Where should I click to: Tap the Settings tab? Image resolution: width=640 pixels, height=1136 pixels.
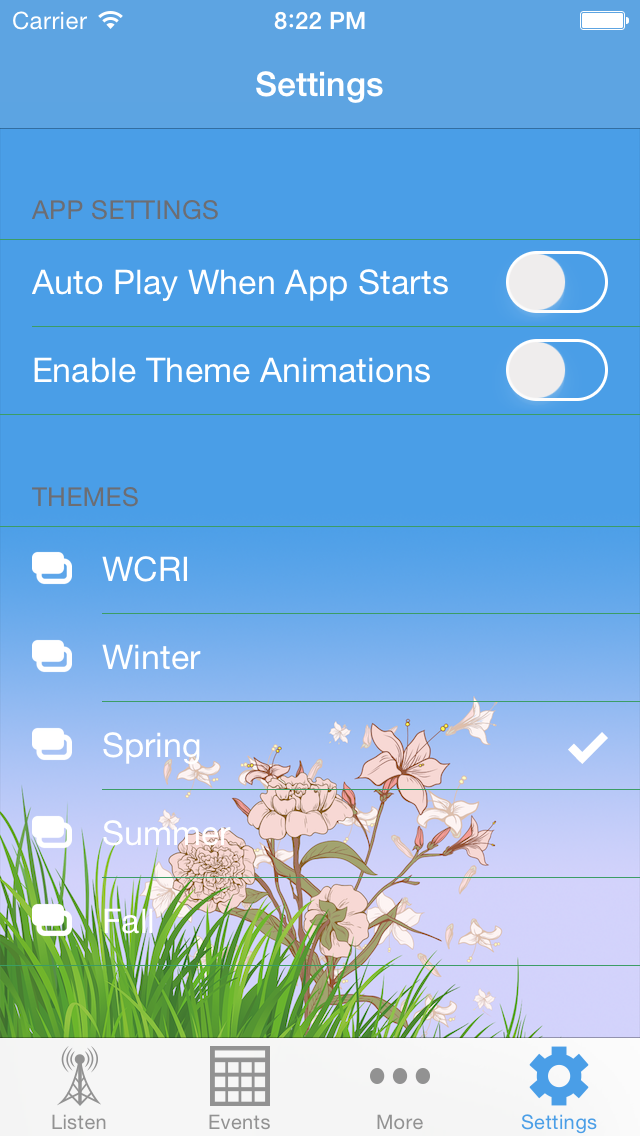[x=559, y=1088]
